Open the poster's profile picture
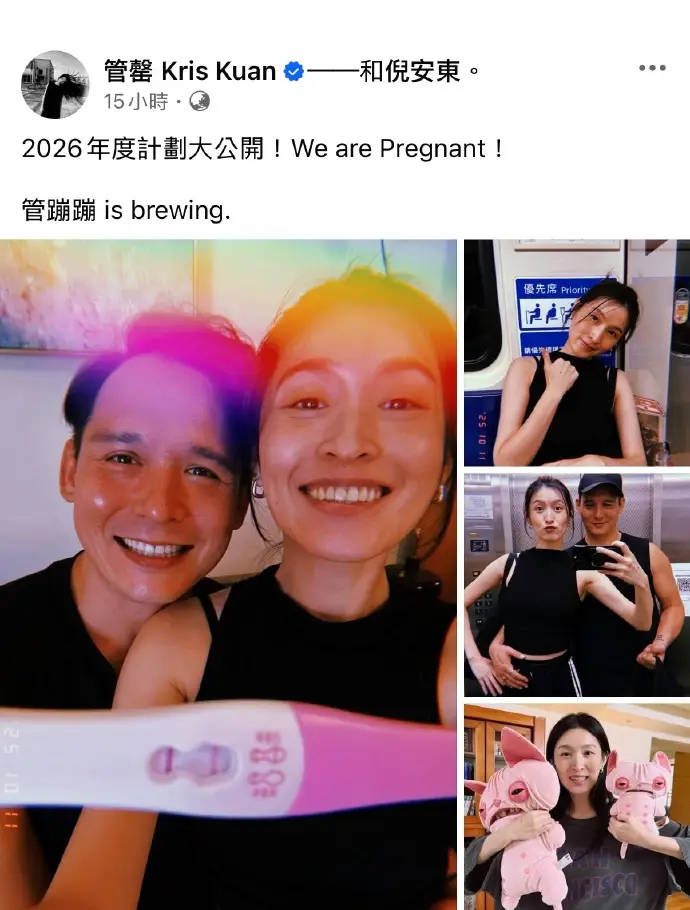Screen dimensions: 690x910 pos(55,85)
